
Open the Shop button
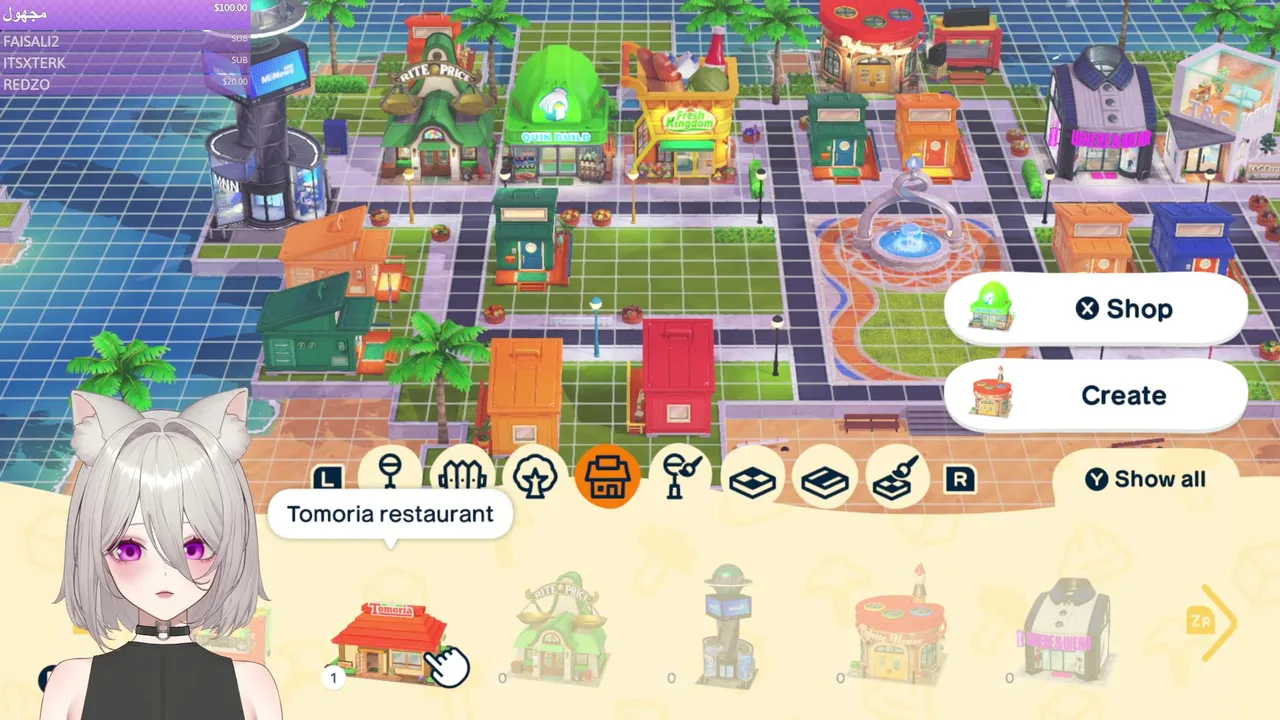point(1096,309)
